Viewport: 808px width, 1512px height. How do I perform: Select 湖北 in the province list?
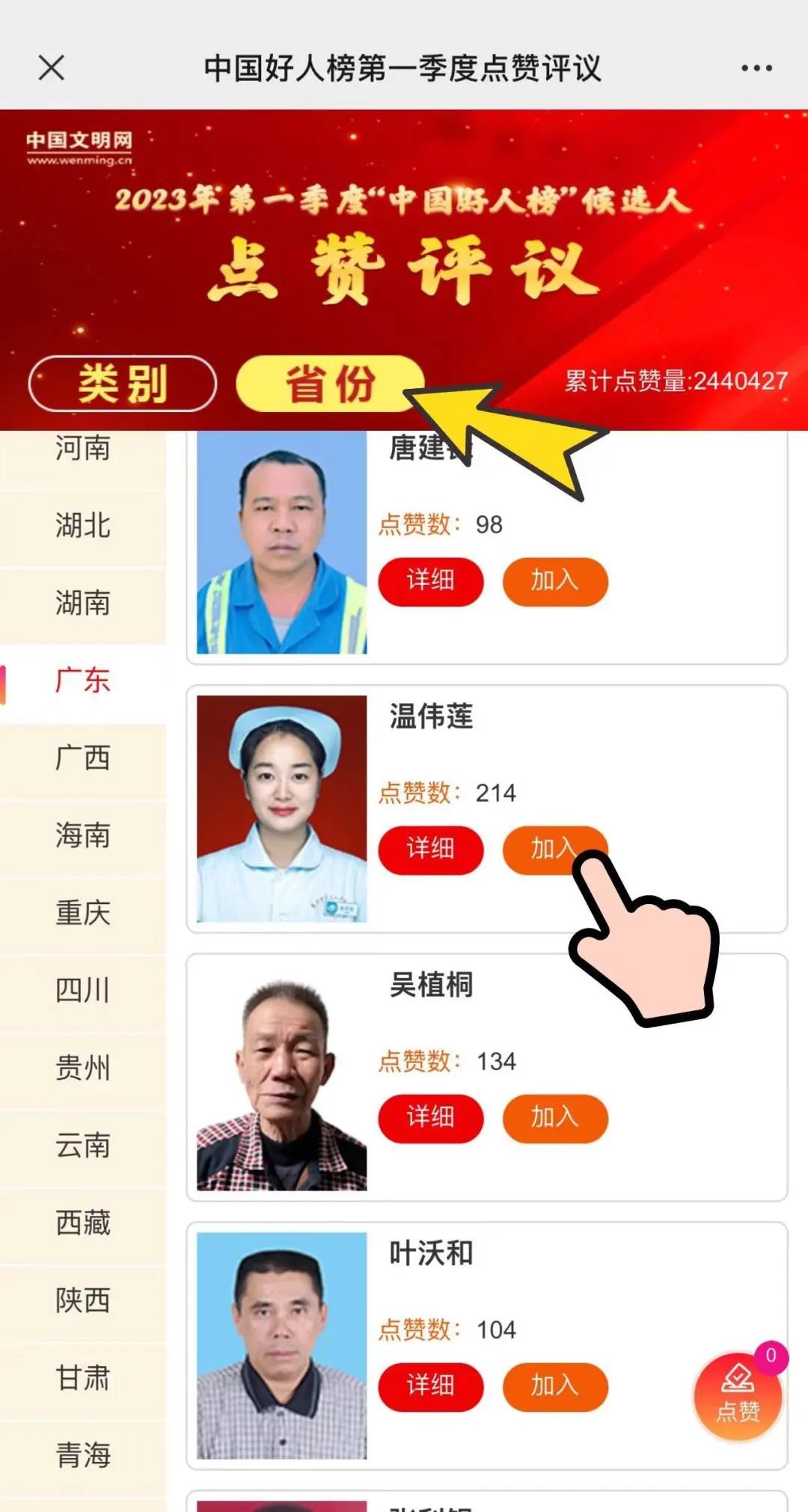coord(82,526)
